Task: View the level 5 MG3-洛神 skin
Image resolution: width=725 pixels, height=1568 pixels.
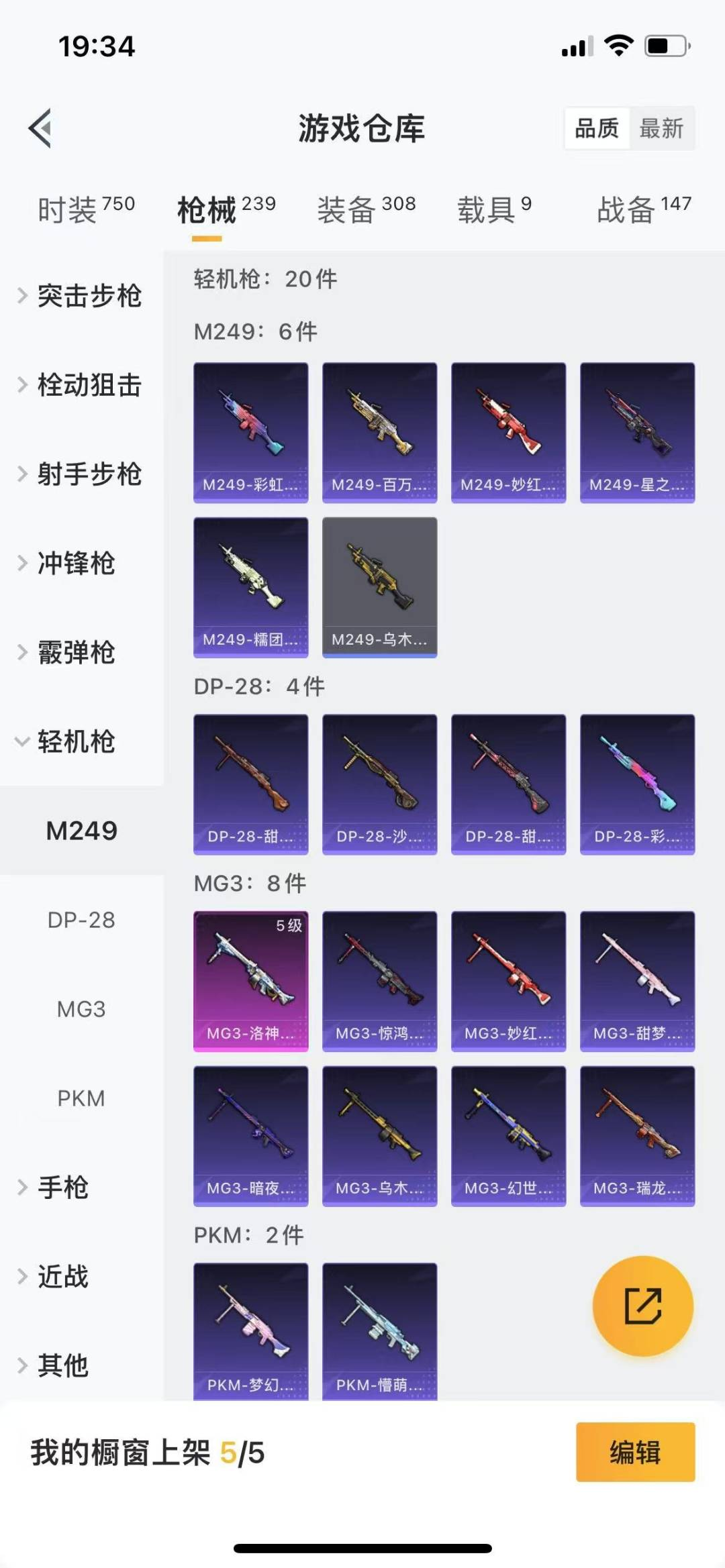Action: [251, 981]
